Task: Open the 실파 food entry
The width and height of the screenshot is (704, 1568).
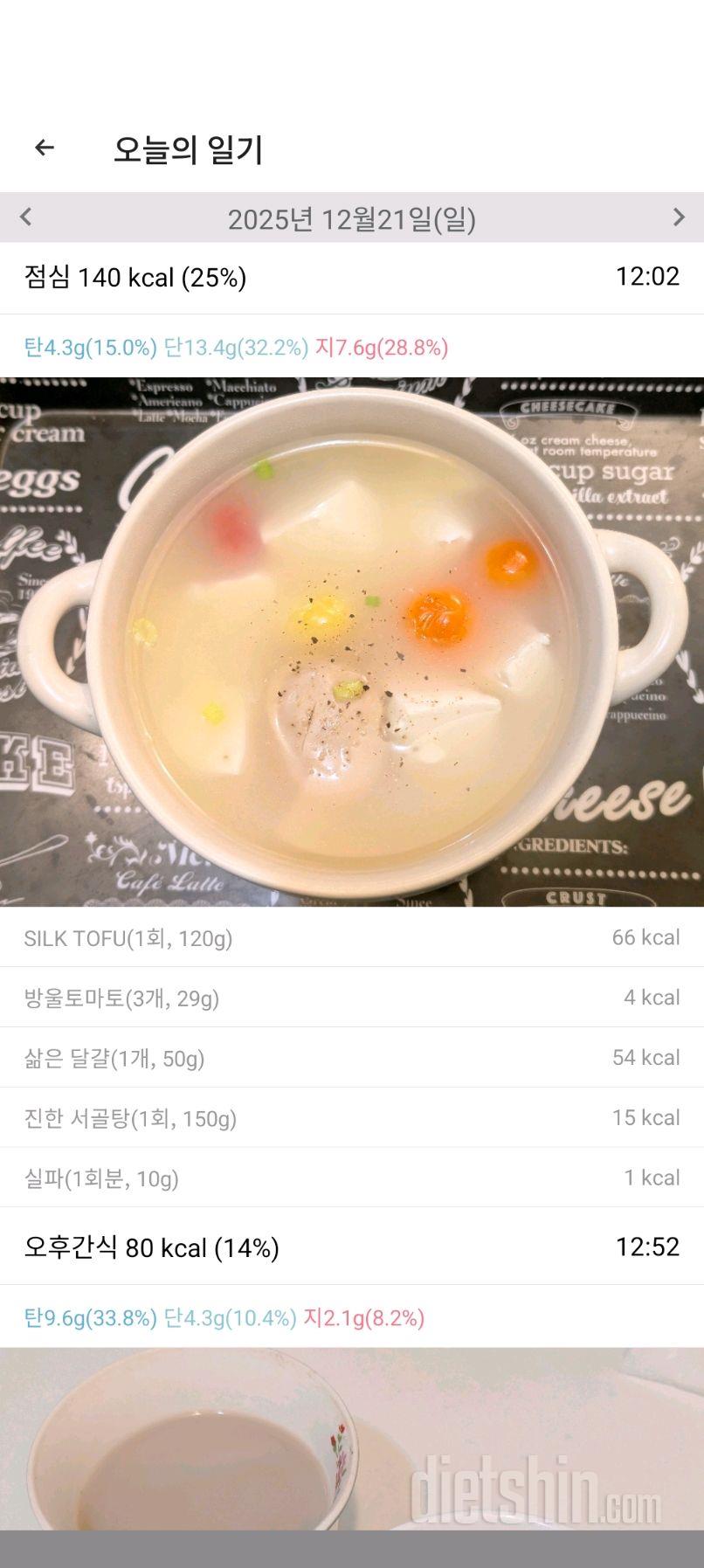Action: (x=352, y=1178)
